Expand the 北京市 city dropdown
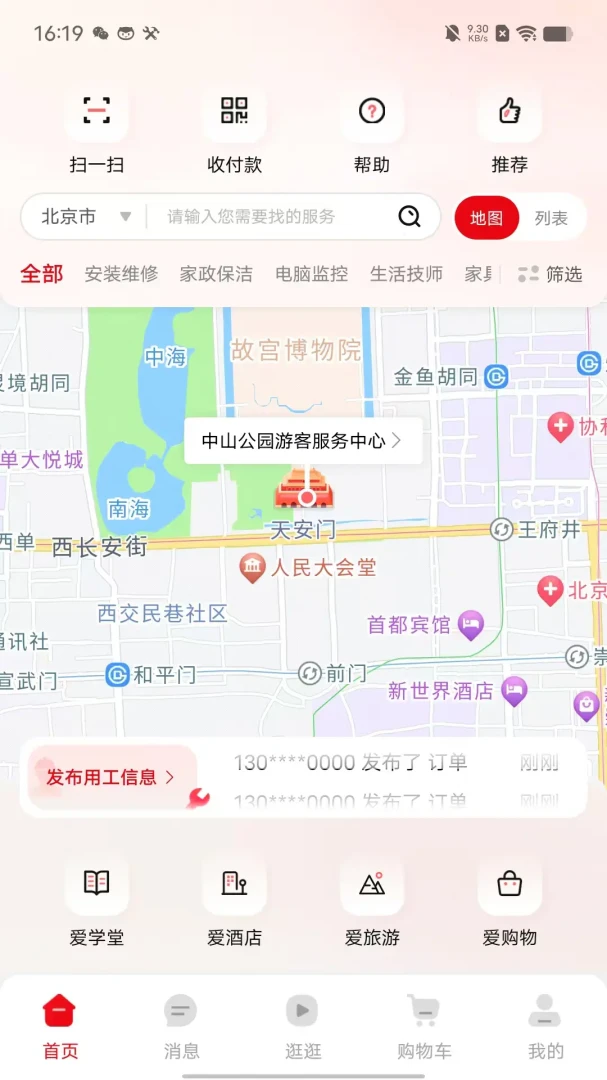The width and height of the screenshot is (607, 1080). (x=85, y=217)
